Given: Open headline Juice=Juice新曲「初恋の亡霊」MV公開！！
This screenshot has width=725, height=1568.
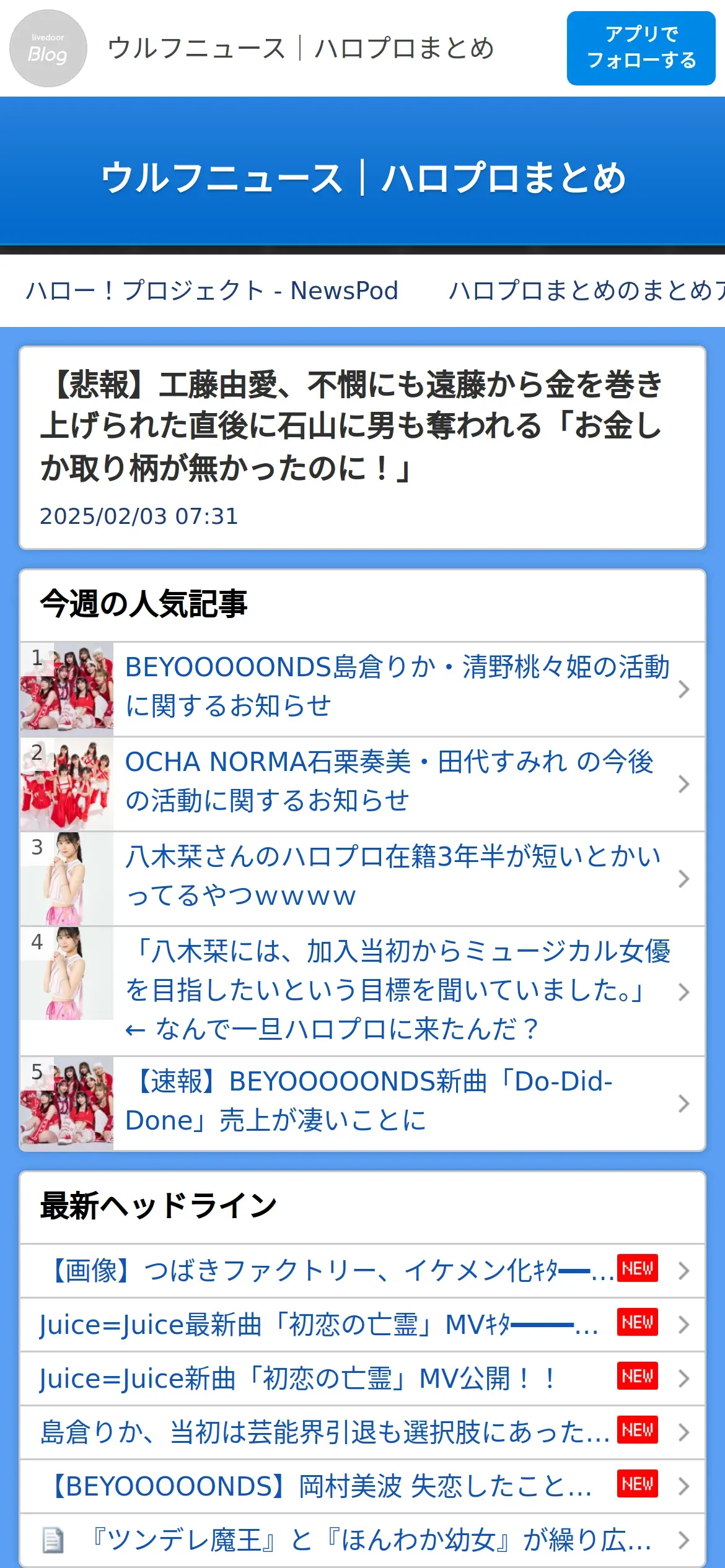Looking at the screenshot, I should [297, 1379].
